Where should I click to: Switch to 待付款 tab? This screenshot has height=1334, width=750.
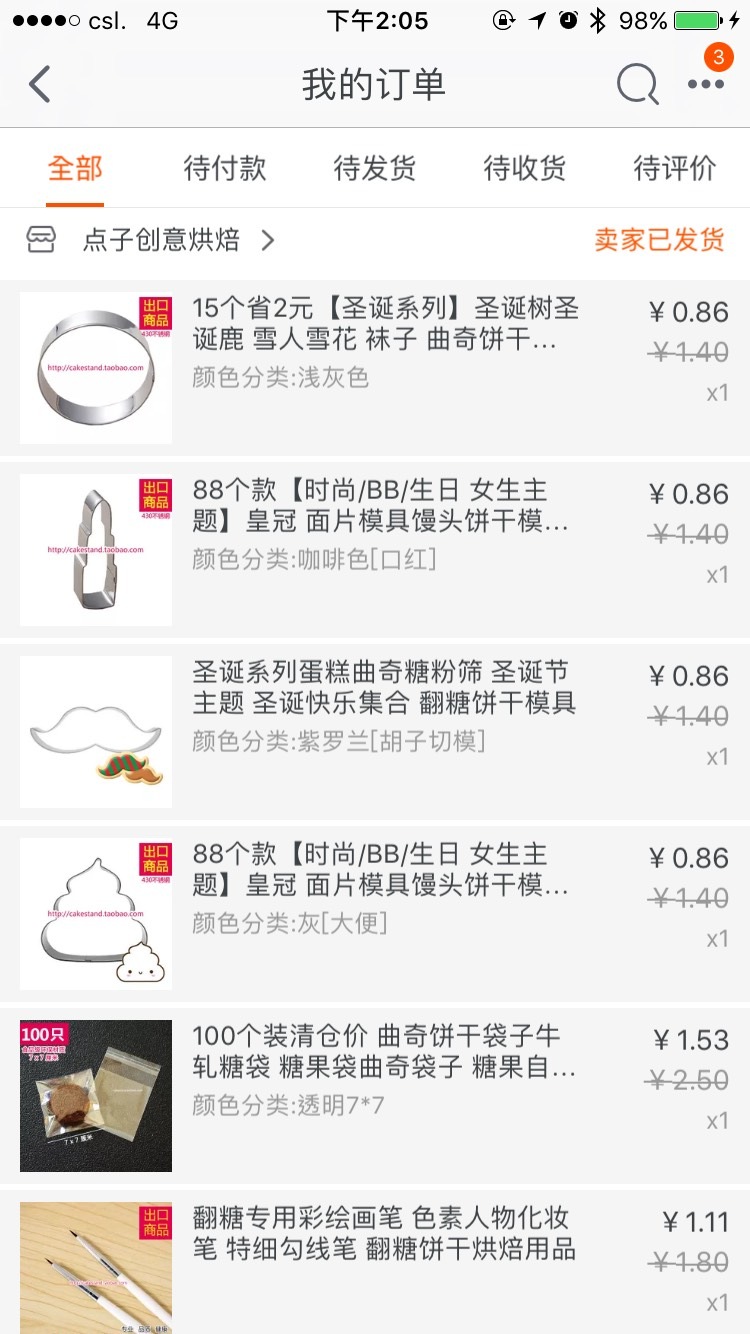(225, 168)
